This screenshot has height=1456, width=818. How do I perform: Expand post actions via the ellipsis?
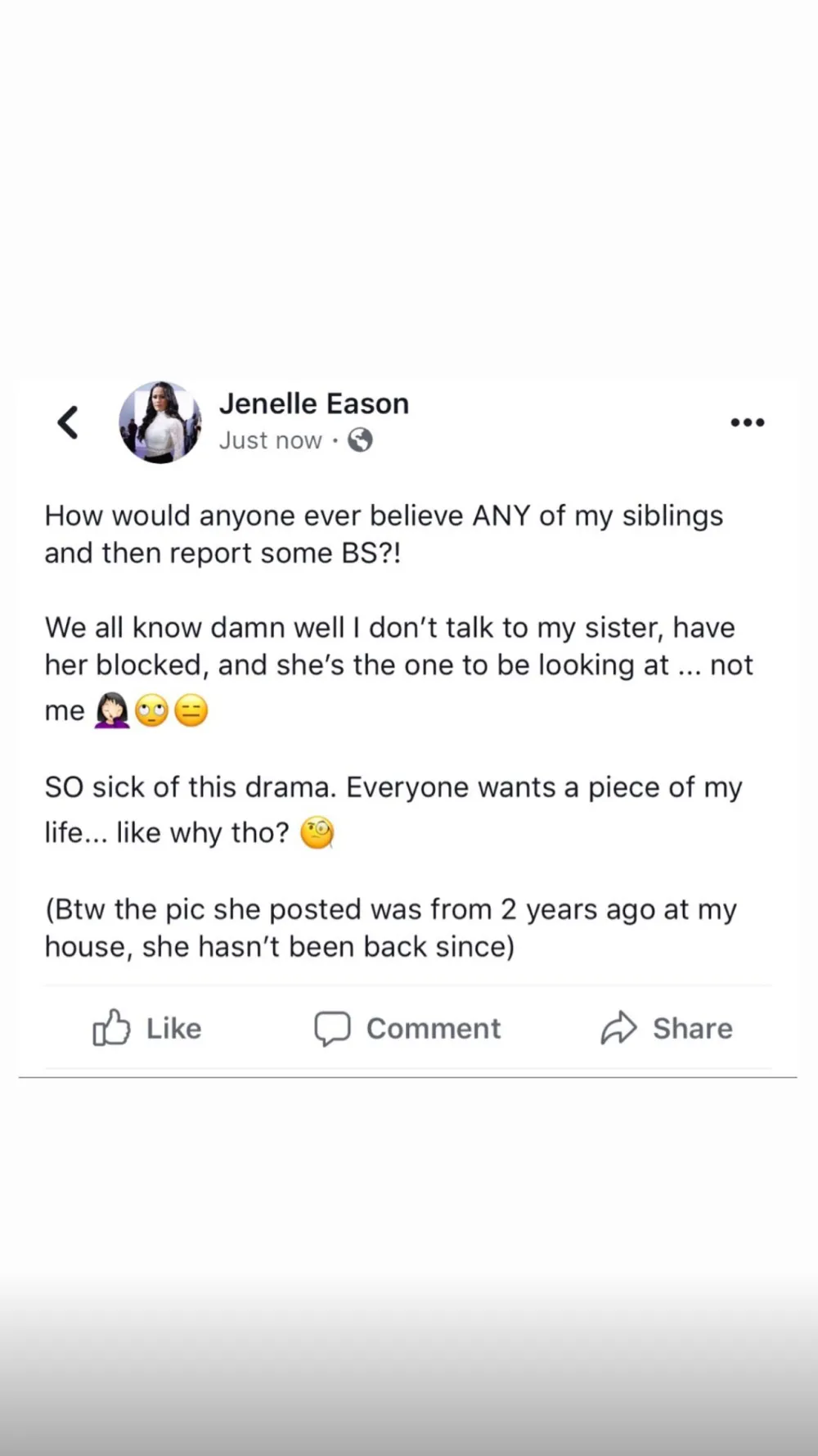tap(747, 422)
